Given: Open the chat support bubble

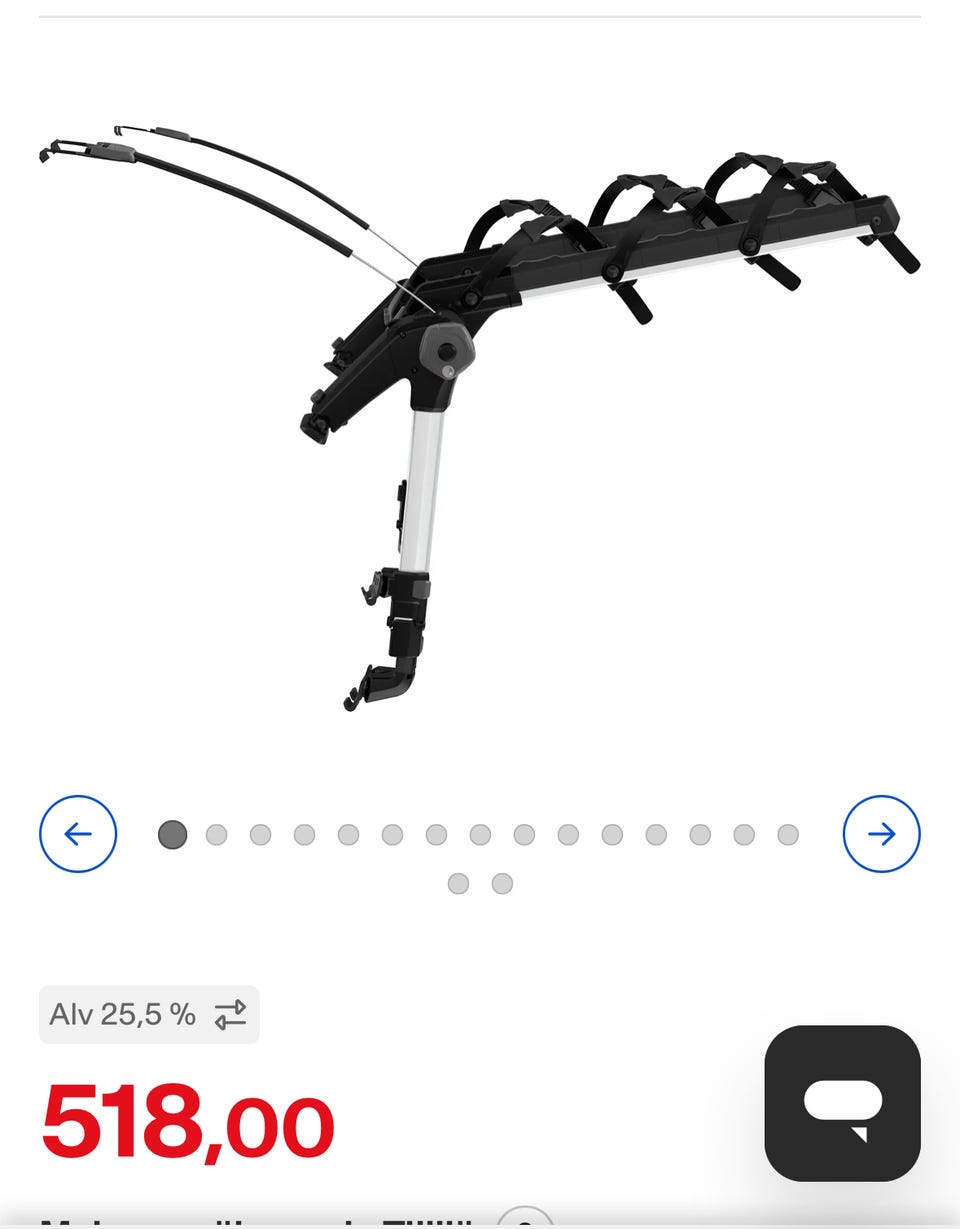Looking at the screenshot, I should tap(842, 1103).
